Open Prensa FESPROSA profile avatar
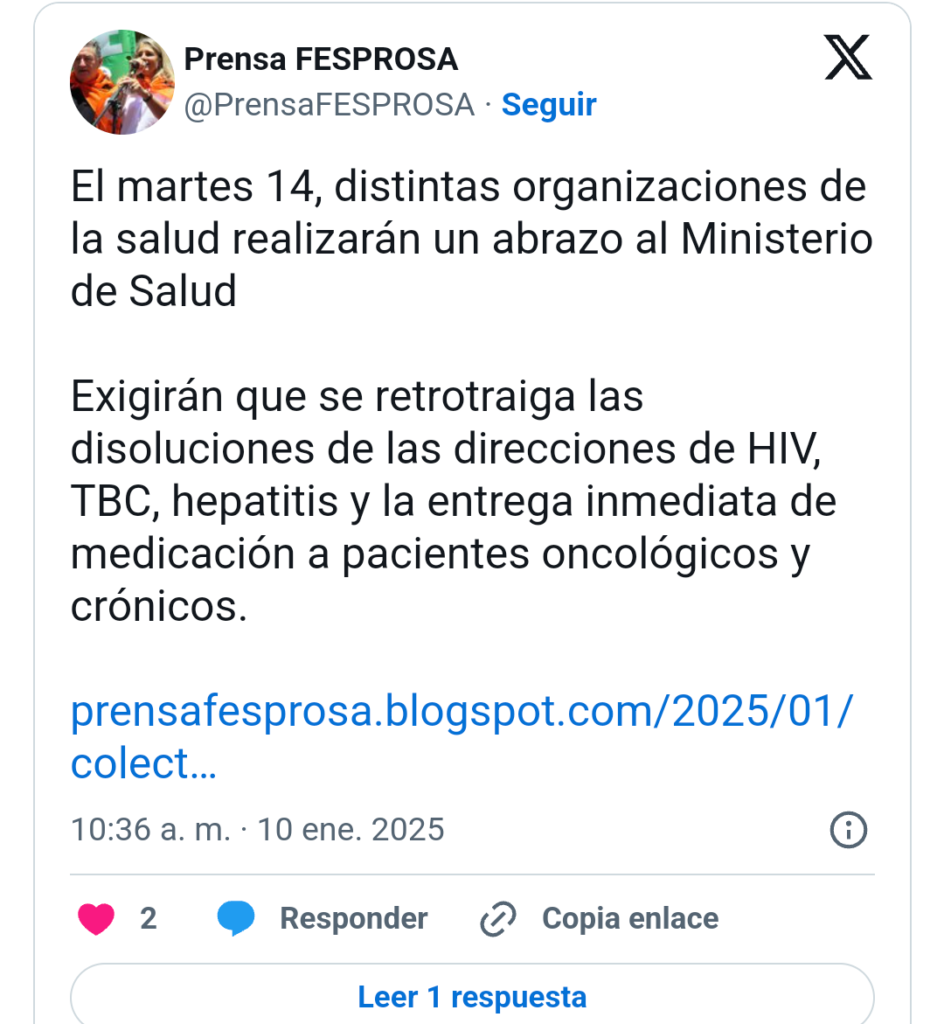The image size is (944, 1024). (121, 82)
